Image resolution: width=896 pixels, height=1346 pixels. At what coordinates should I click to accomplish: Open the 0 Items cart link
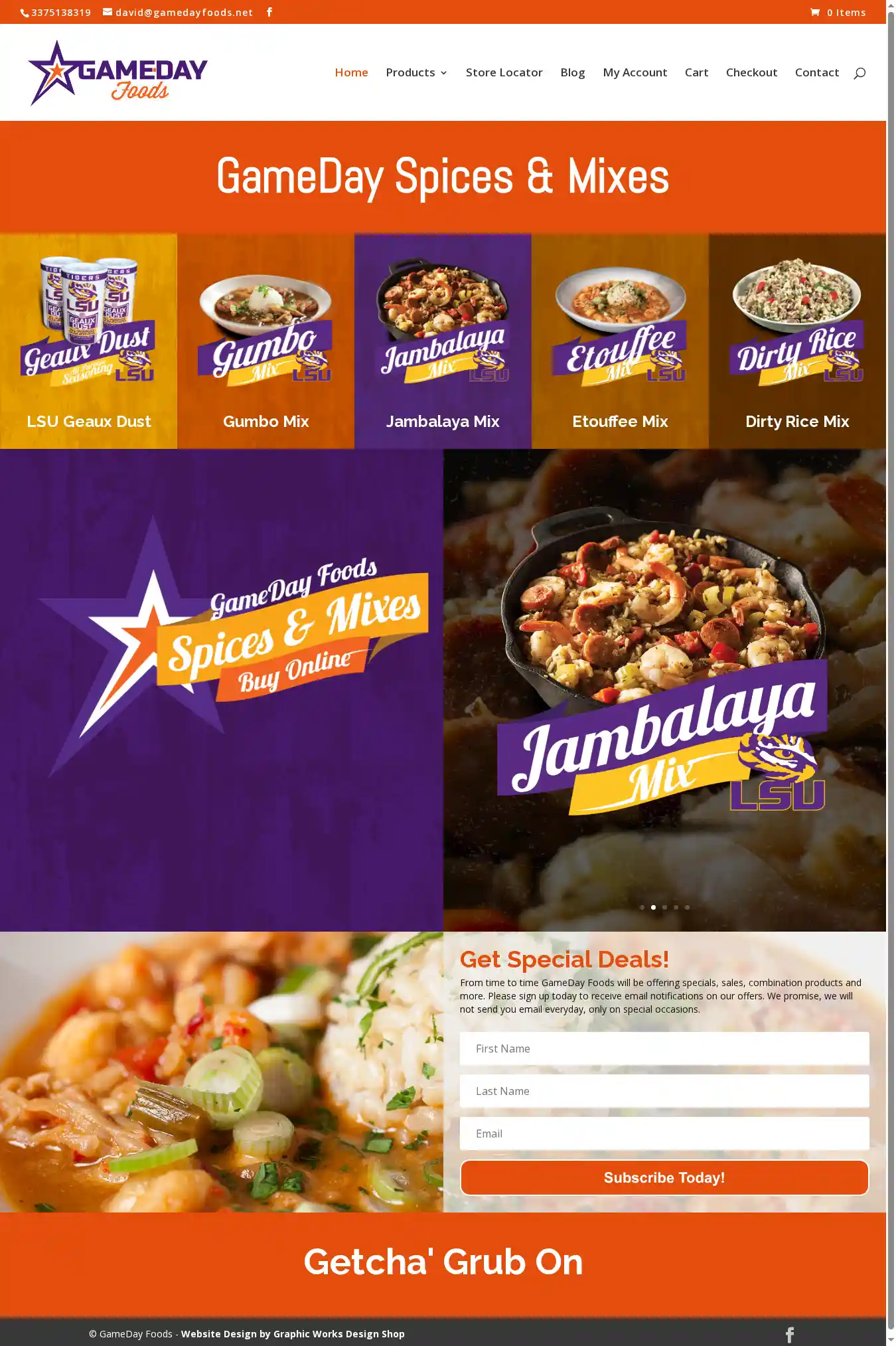coord(838,13)
